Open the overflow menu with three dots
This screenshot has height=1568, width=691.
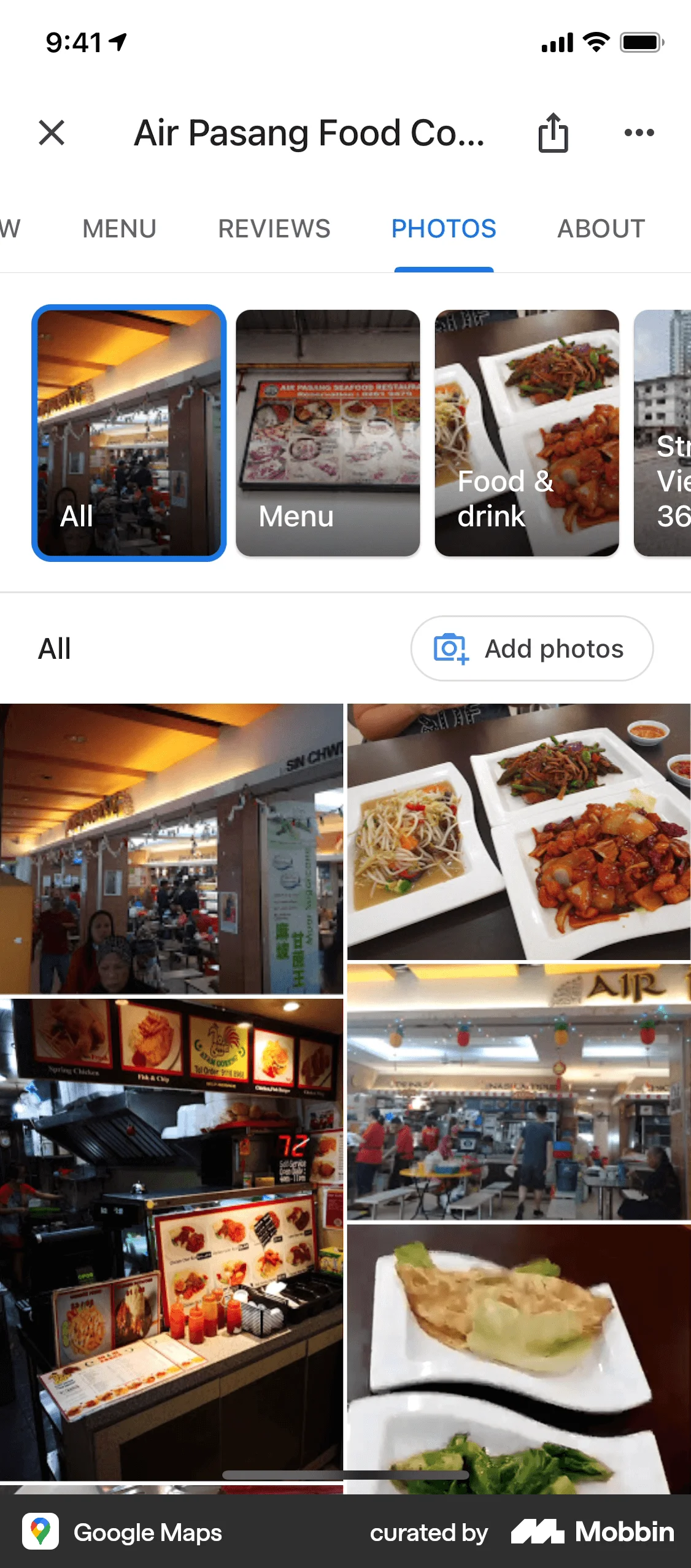click(x=640, y=133)
